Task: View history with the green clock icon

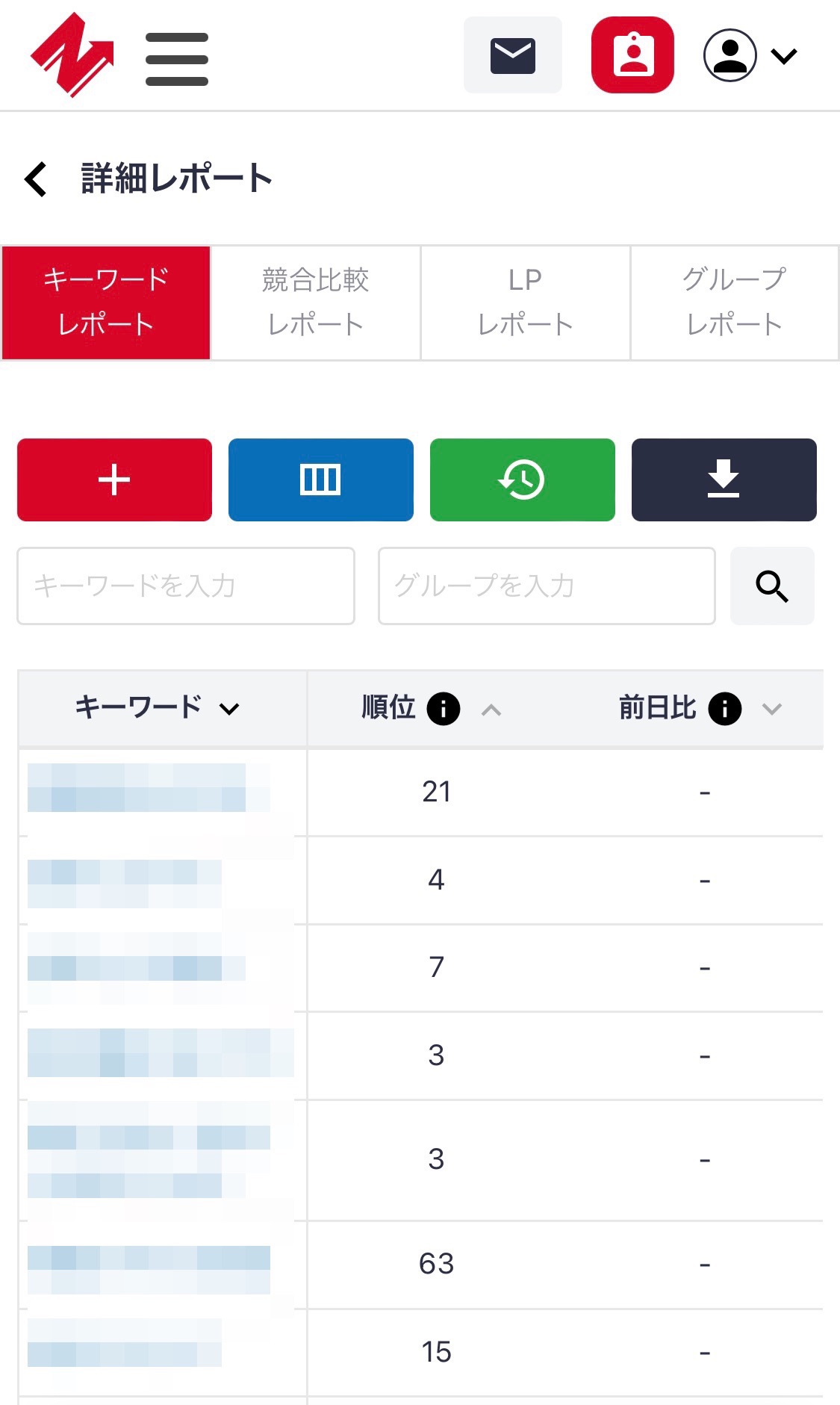Action: [x=522, y=480]
